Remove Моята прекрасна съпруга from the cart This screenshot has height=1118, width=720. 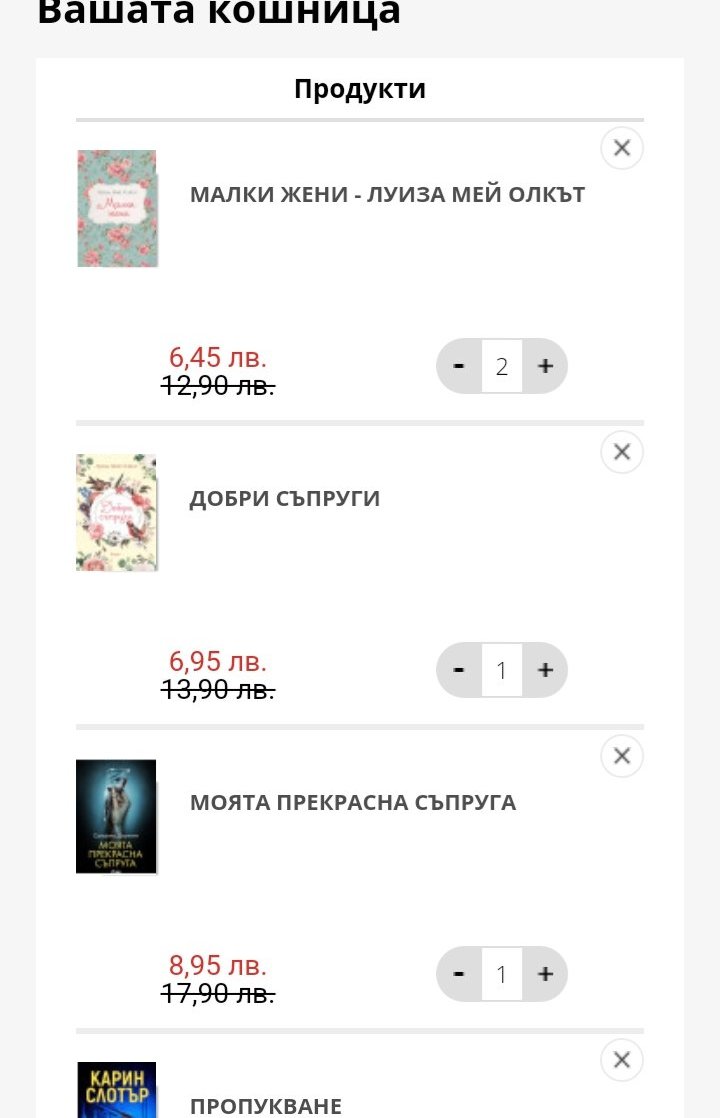(621, 756)
